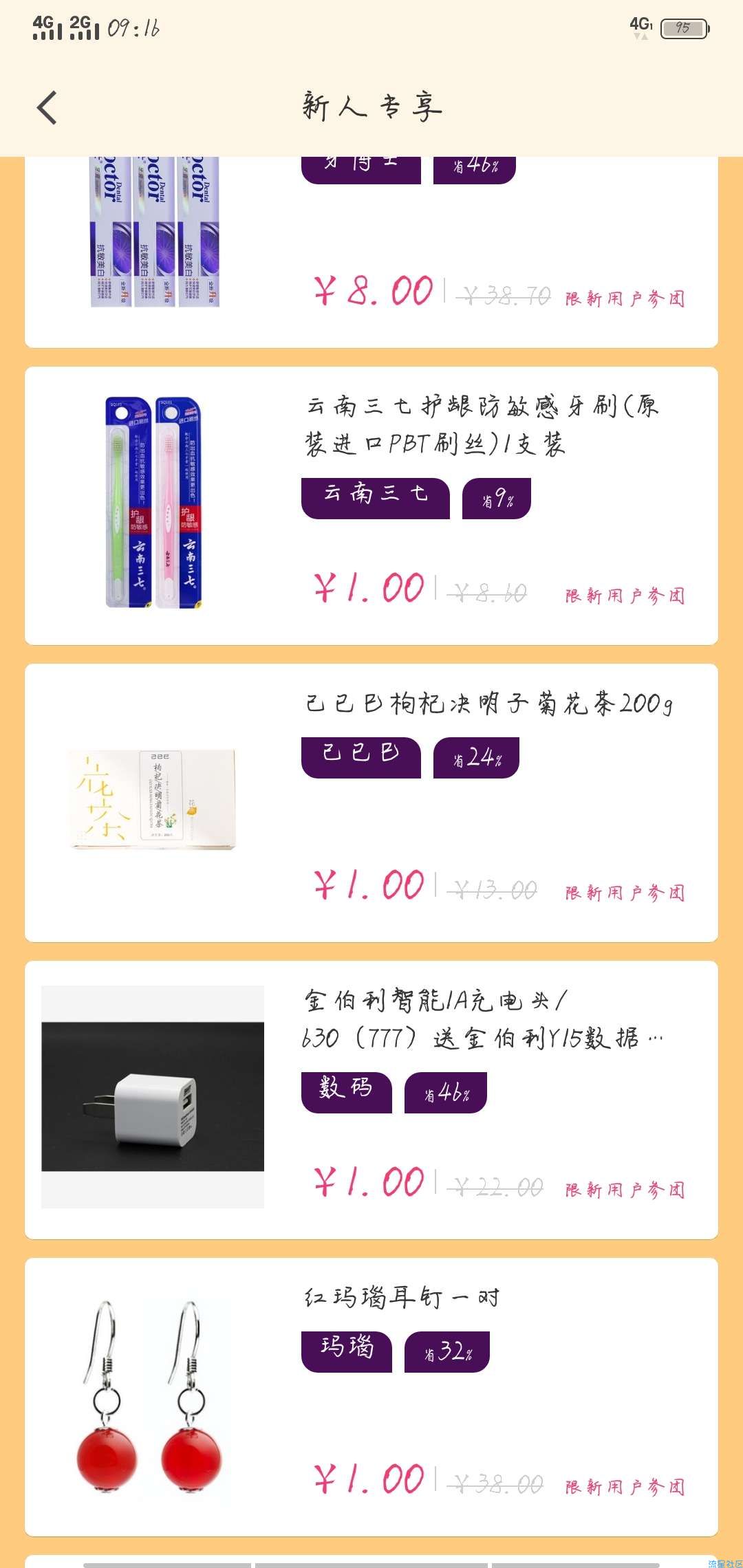Open the 己己巴枸杞决明子菊花茶 product card
The height and width of the screenshot is (1568, 743).
click(x=371, y=803)
